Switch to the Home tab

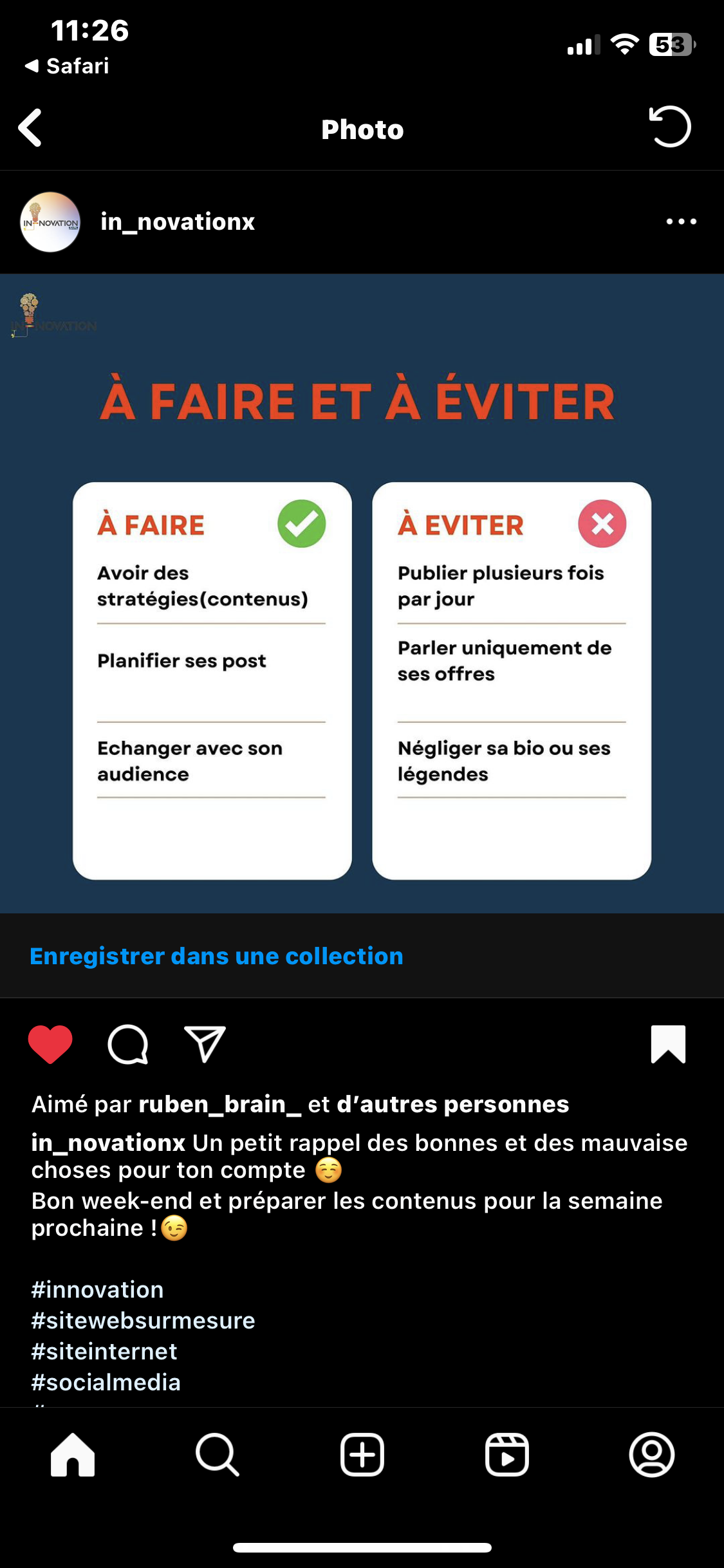click(x=73, y=1455)
